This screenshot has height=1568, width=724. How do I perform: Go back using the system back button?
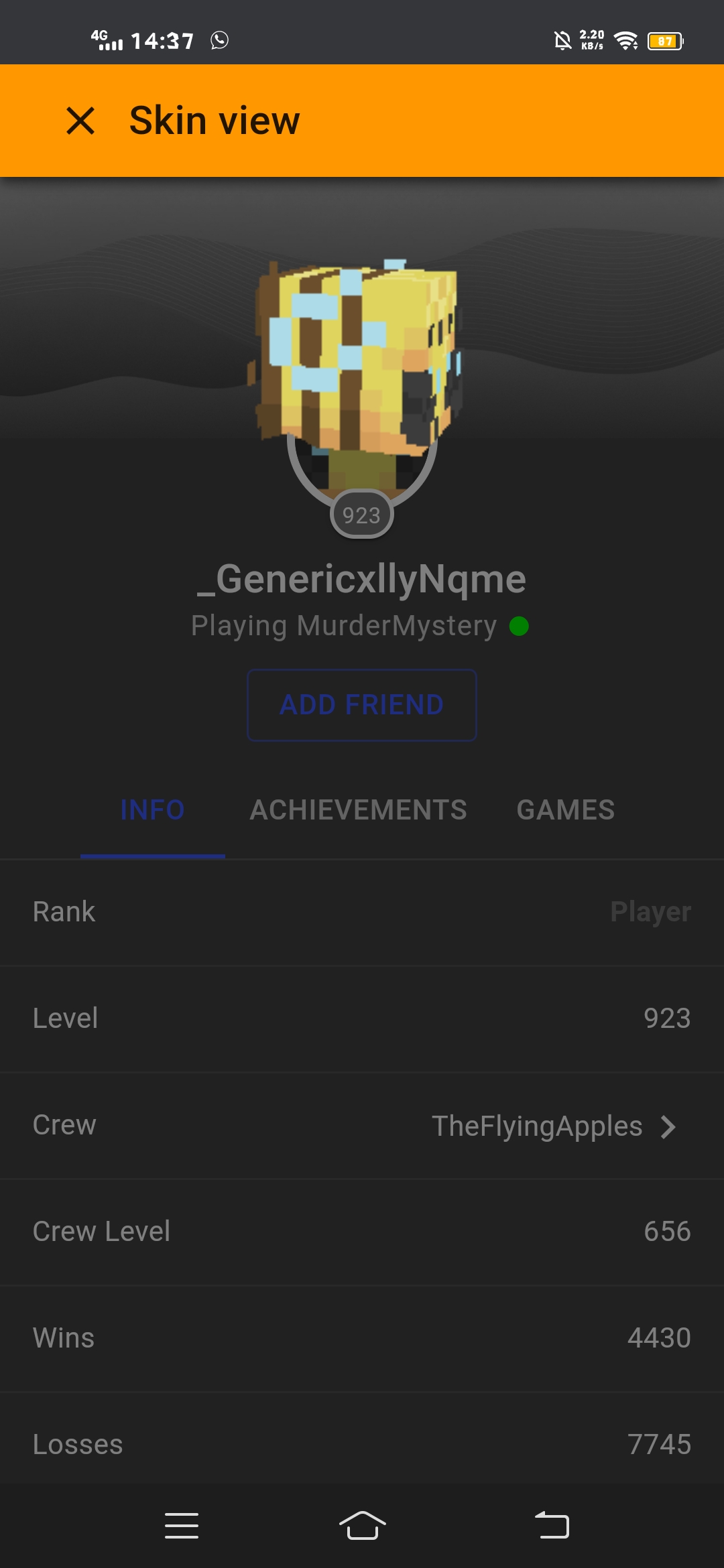(552, 1525)
